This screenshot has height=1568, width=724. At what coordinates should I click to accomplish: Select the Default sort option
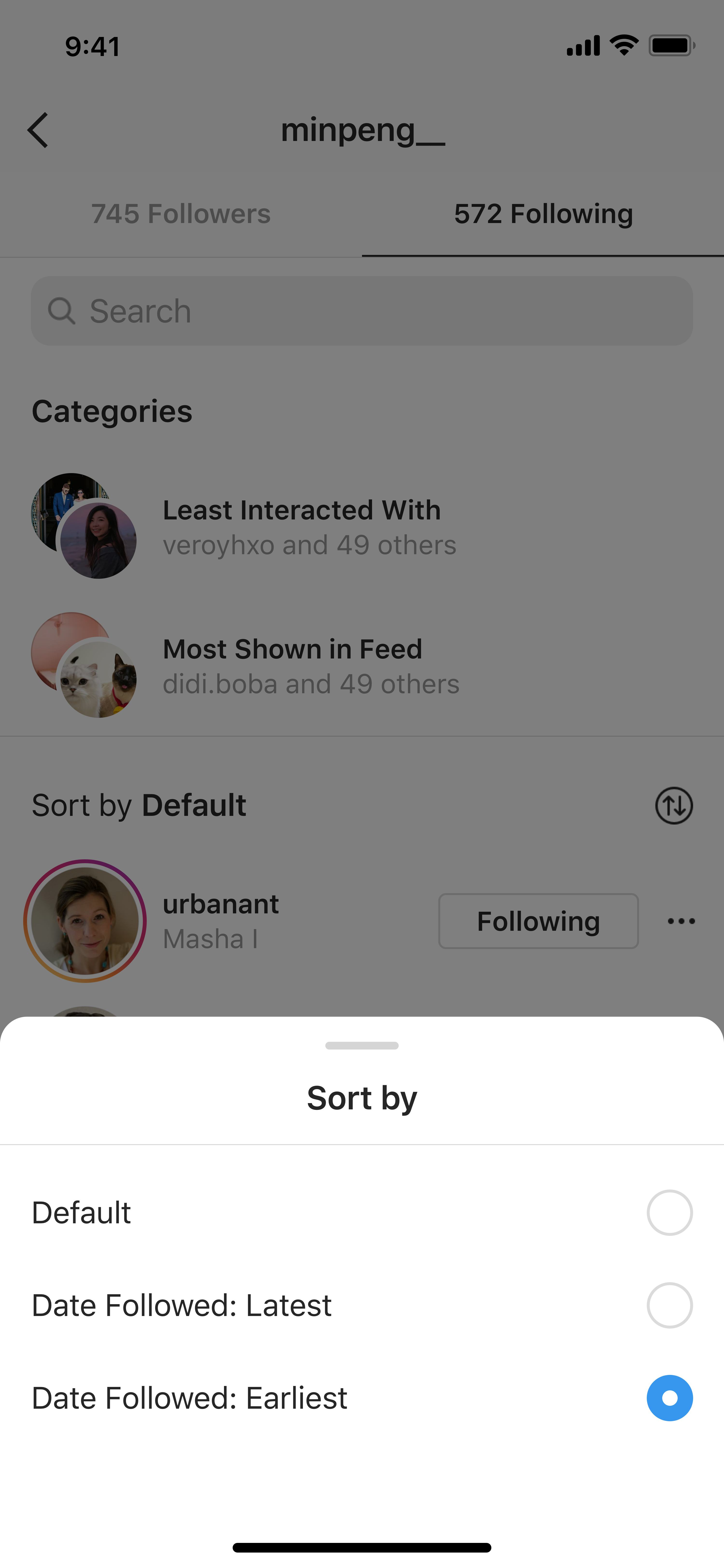pos(669,1212)
